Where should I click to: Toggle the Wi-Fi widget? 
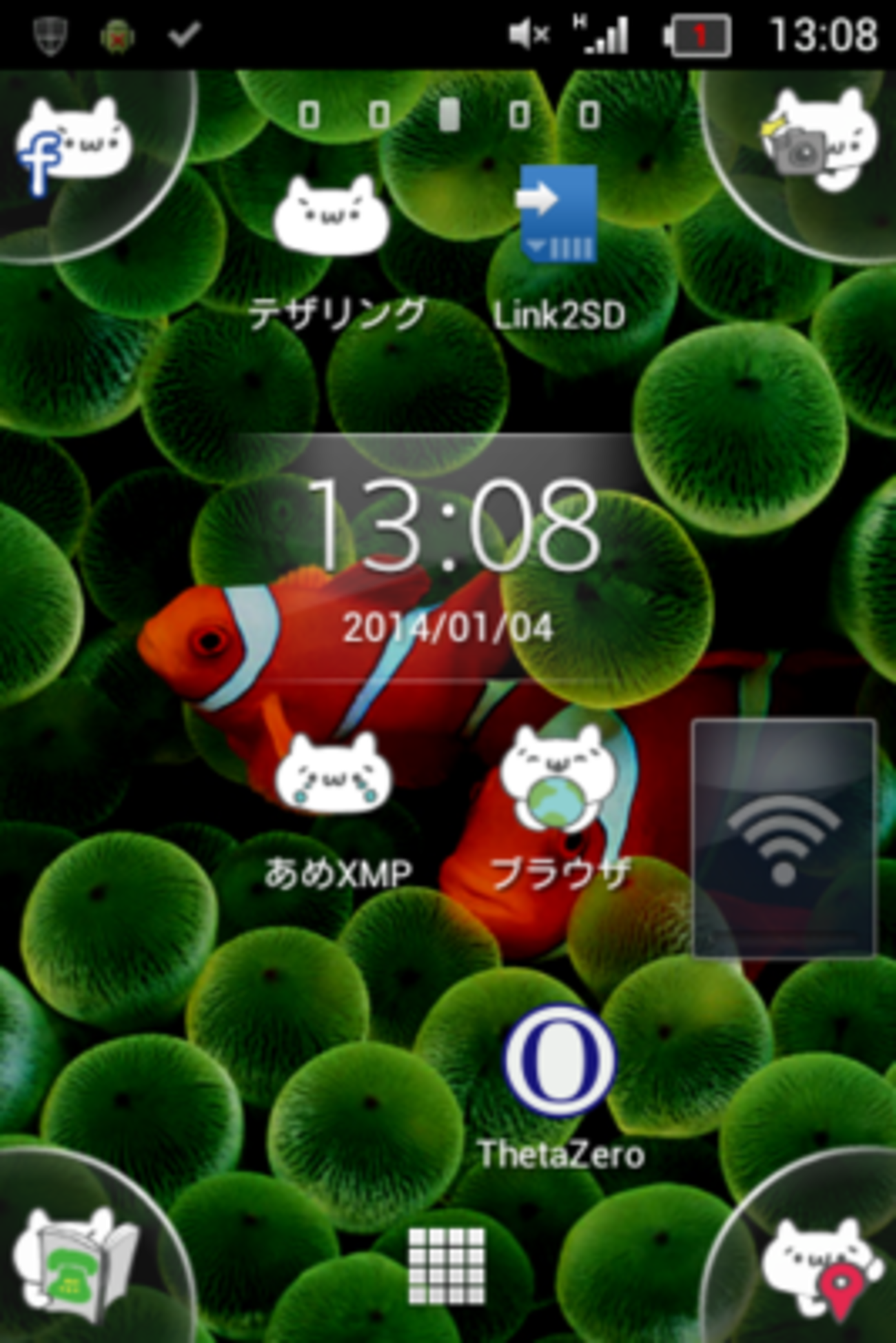784,838
